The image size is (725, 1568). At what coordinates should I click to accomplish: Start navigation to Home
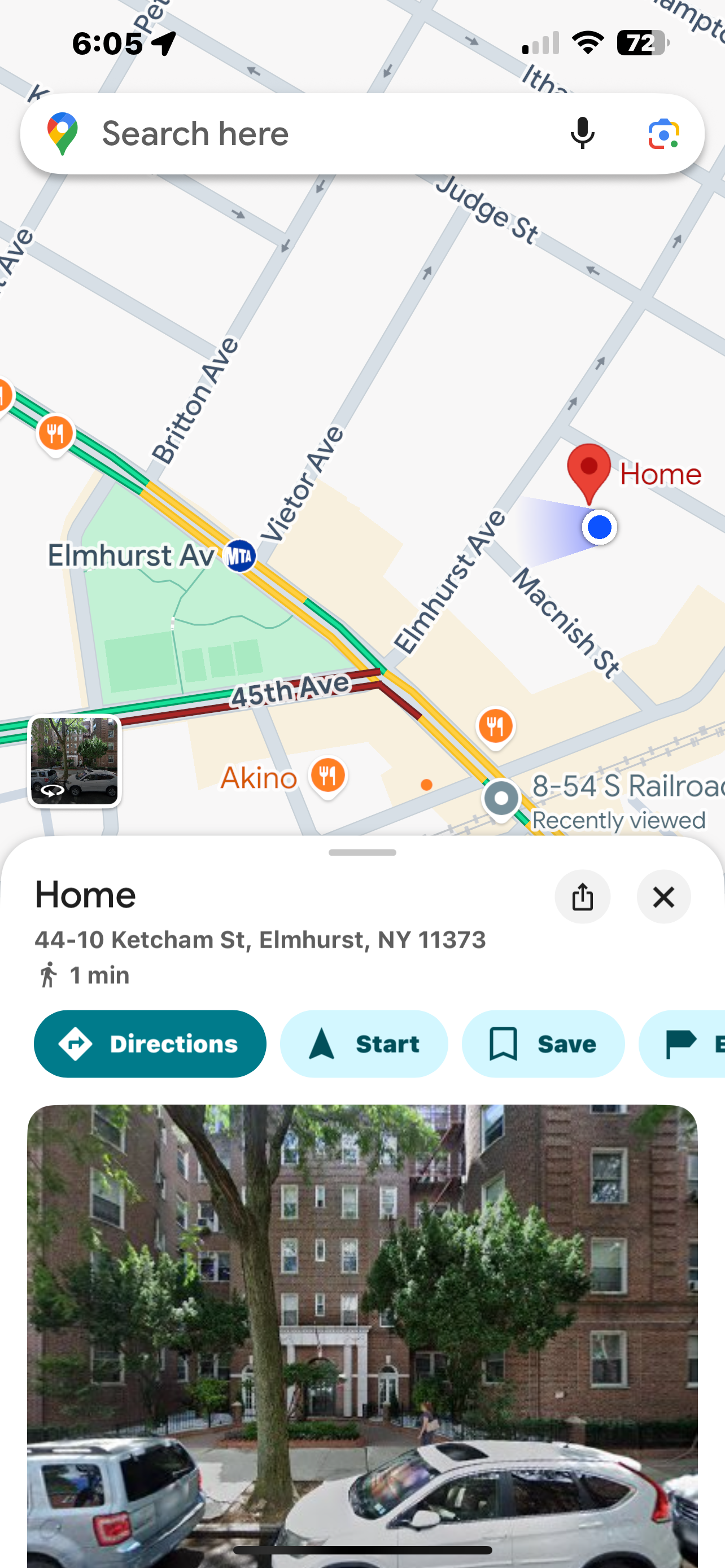pyautogui.click(x=364, y=1044)
